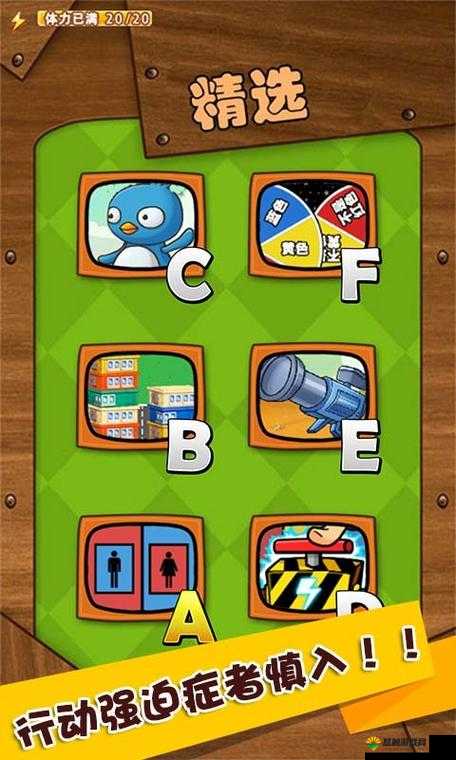Start the stacked buildings mini-game B

(142, 397)
